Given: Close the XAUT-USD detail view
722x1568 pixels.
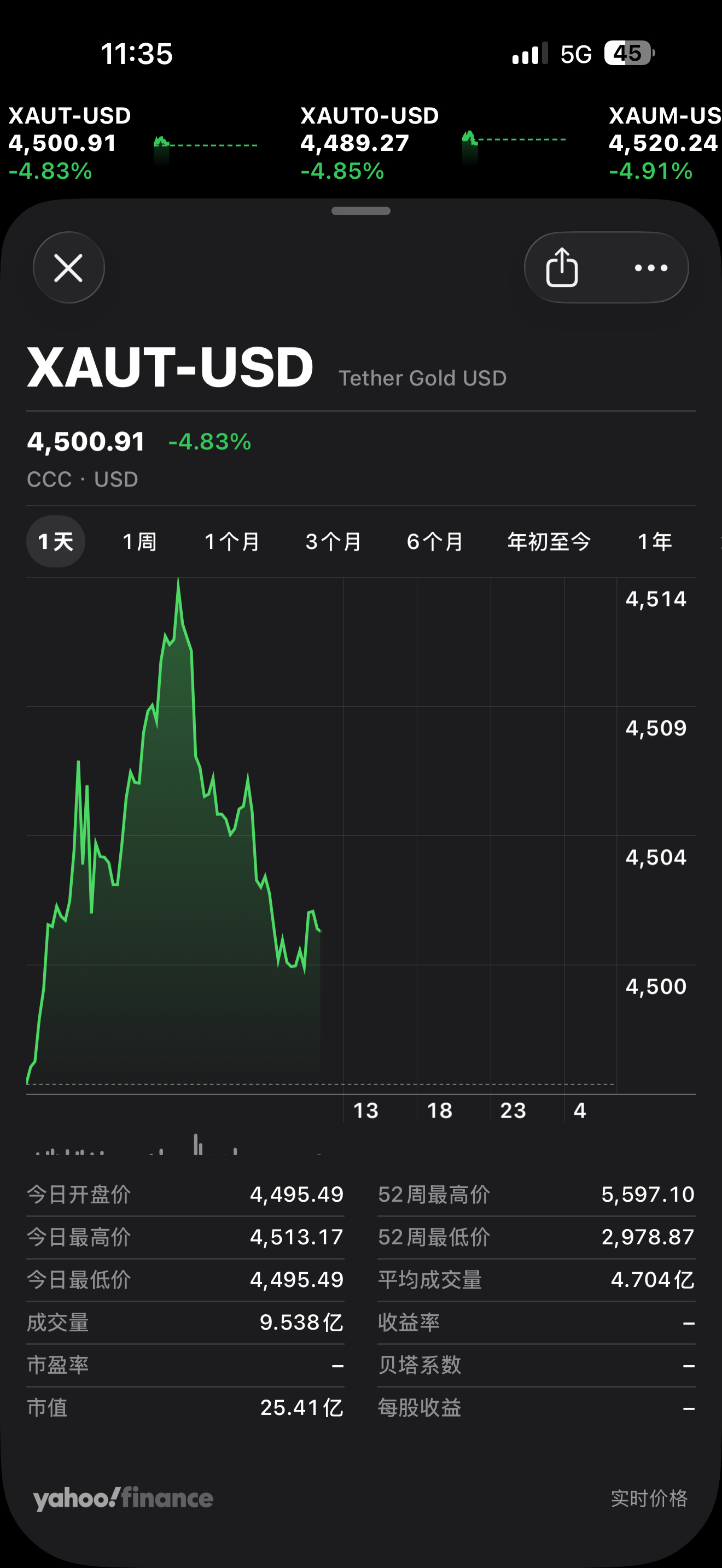Looking at the screenshot, I should click(x=68, y=268).
